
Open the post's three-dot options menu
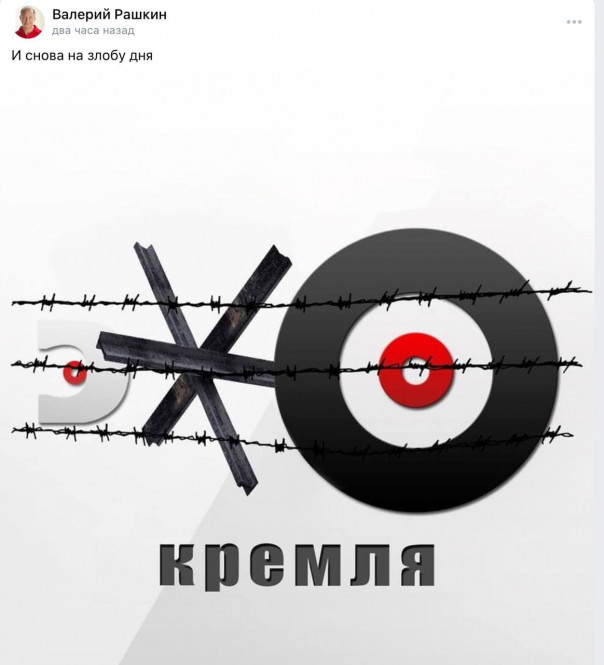(x=574, y=22)
